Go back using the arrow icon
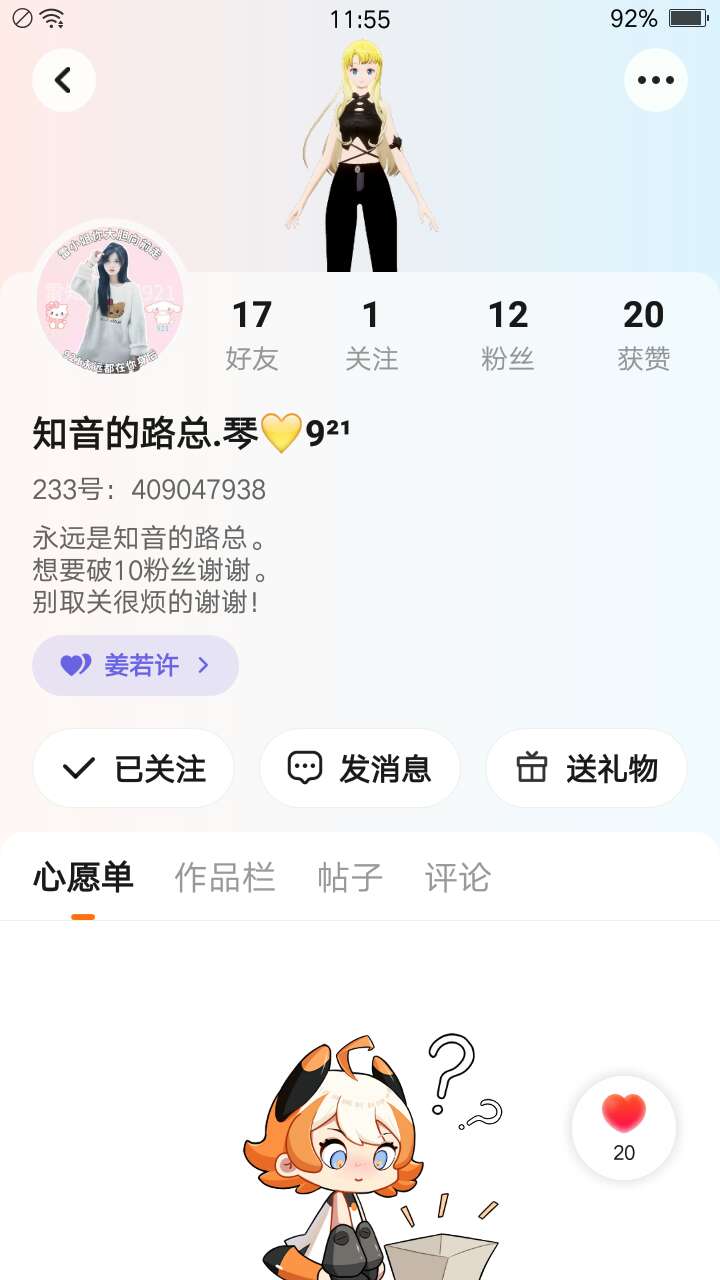This screenshot has height=1280, width=720. 64,80
